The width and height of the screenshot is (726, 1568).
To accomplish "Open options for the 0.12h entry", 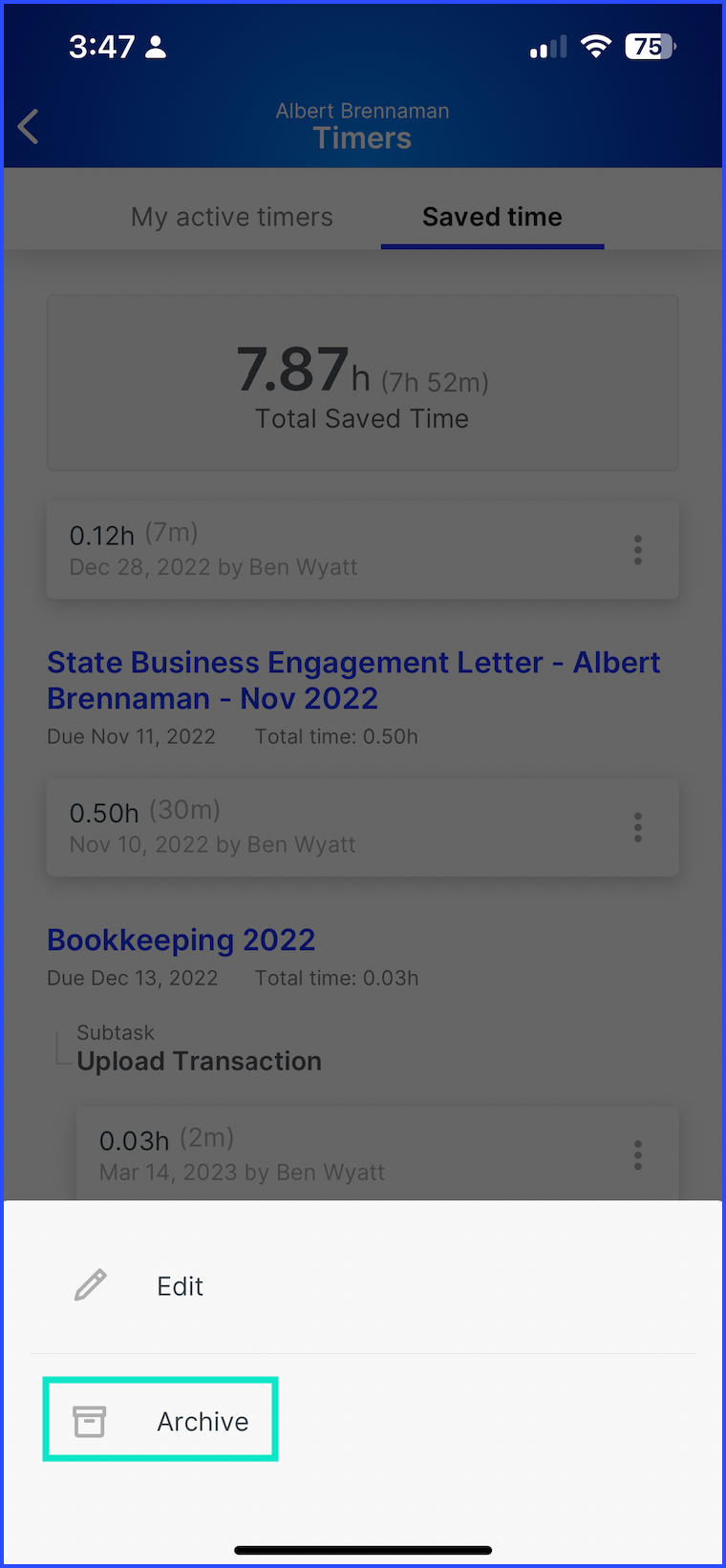I will coord(638,550).
